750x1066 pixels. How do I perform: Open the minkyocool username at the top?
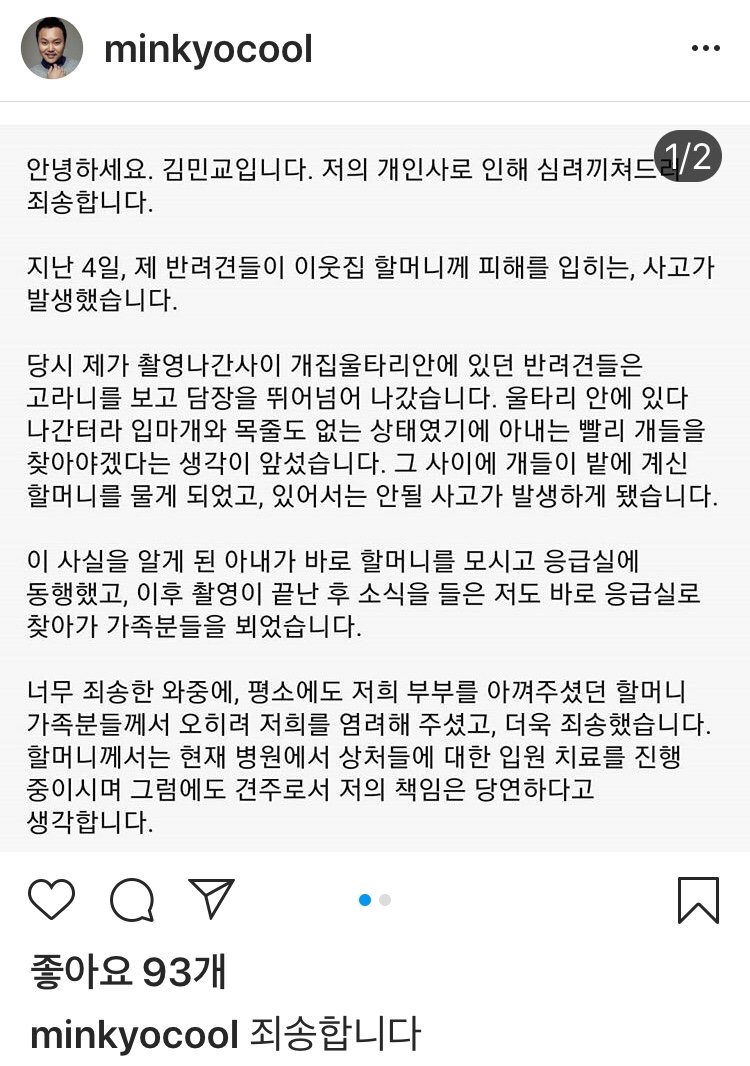coord(208,49)
